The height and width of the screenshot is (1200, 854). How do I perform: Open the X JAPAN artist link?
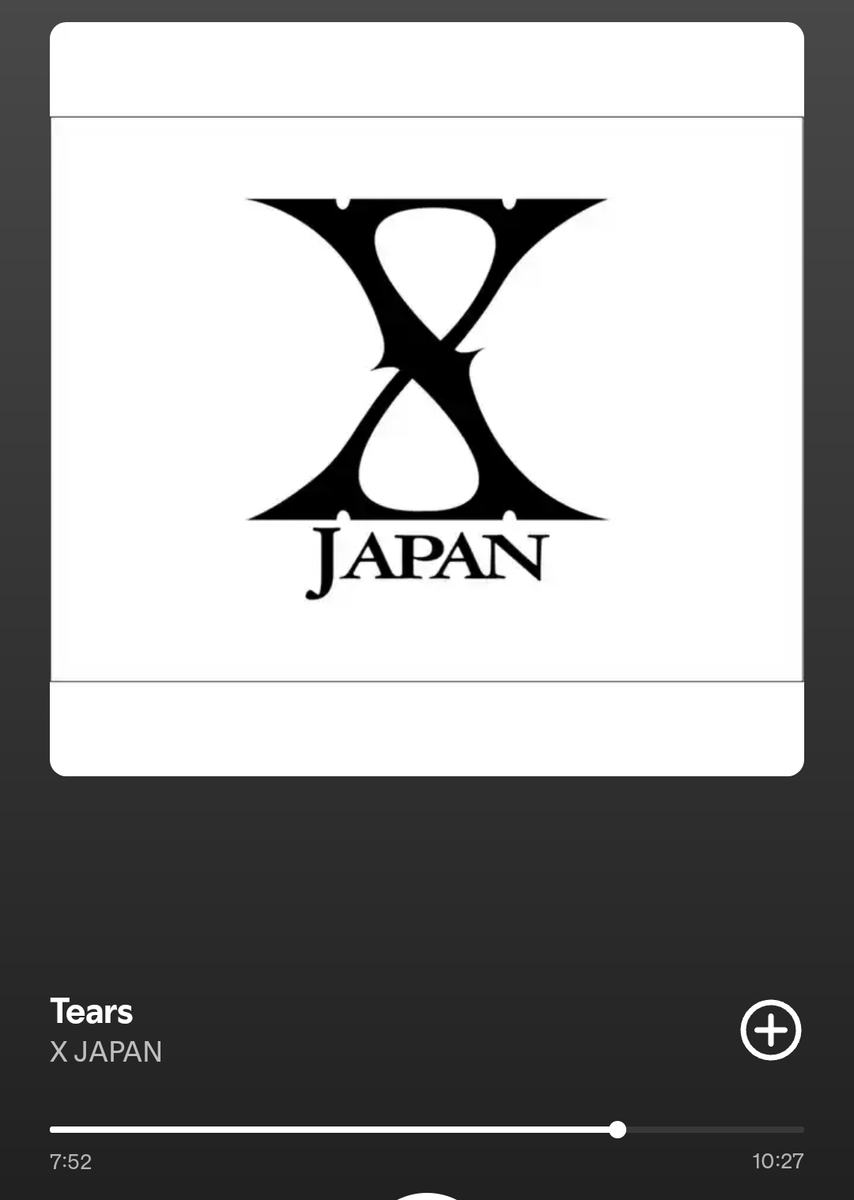tap(106, 1052)
